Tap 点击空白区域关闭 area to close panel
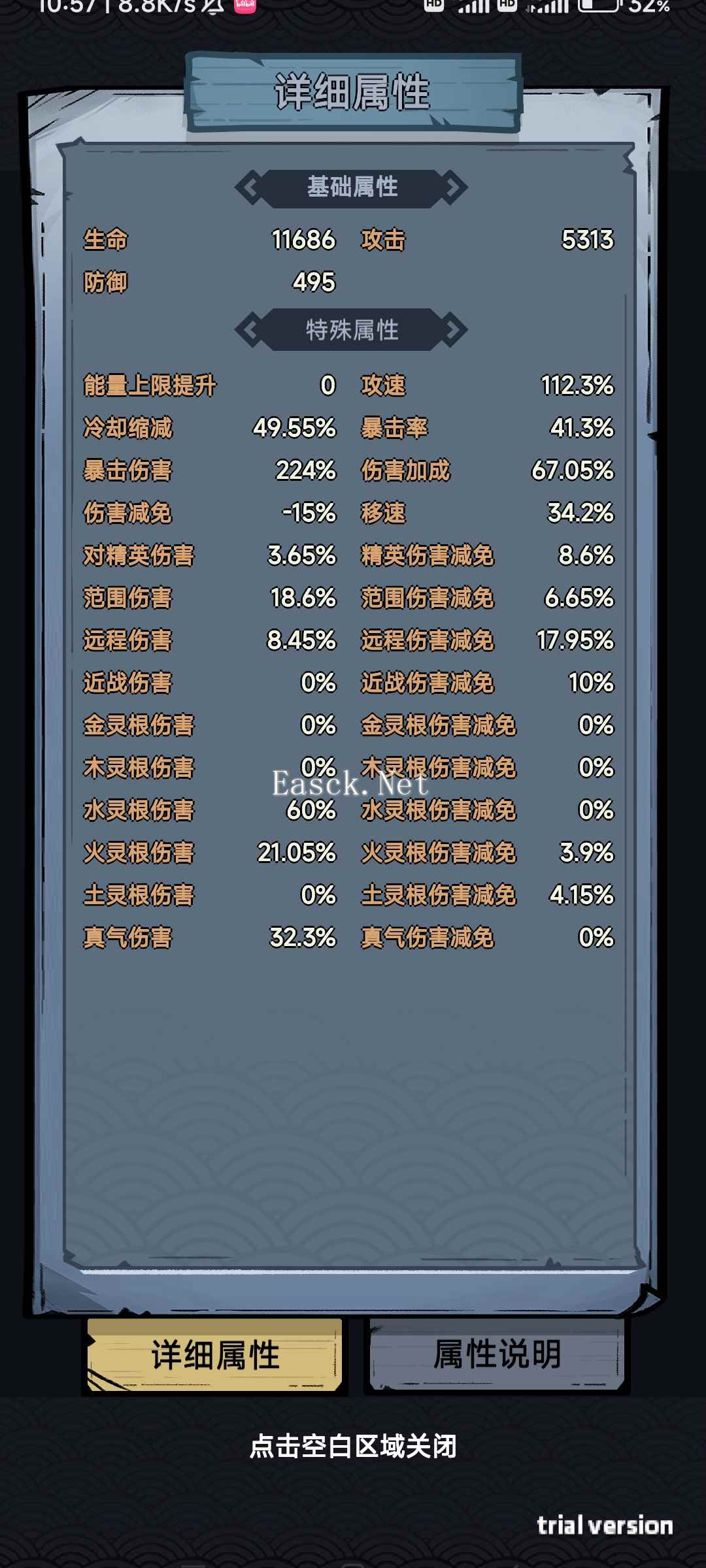 353,1446
